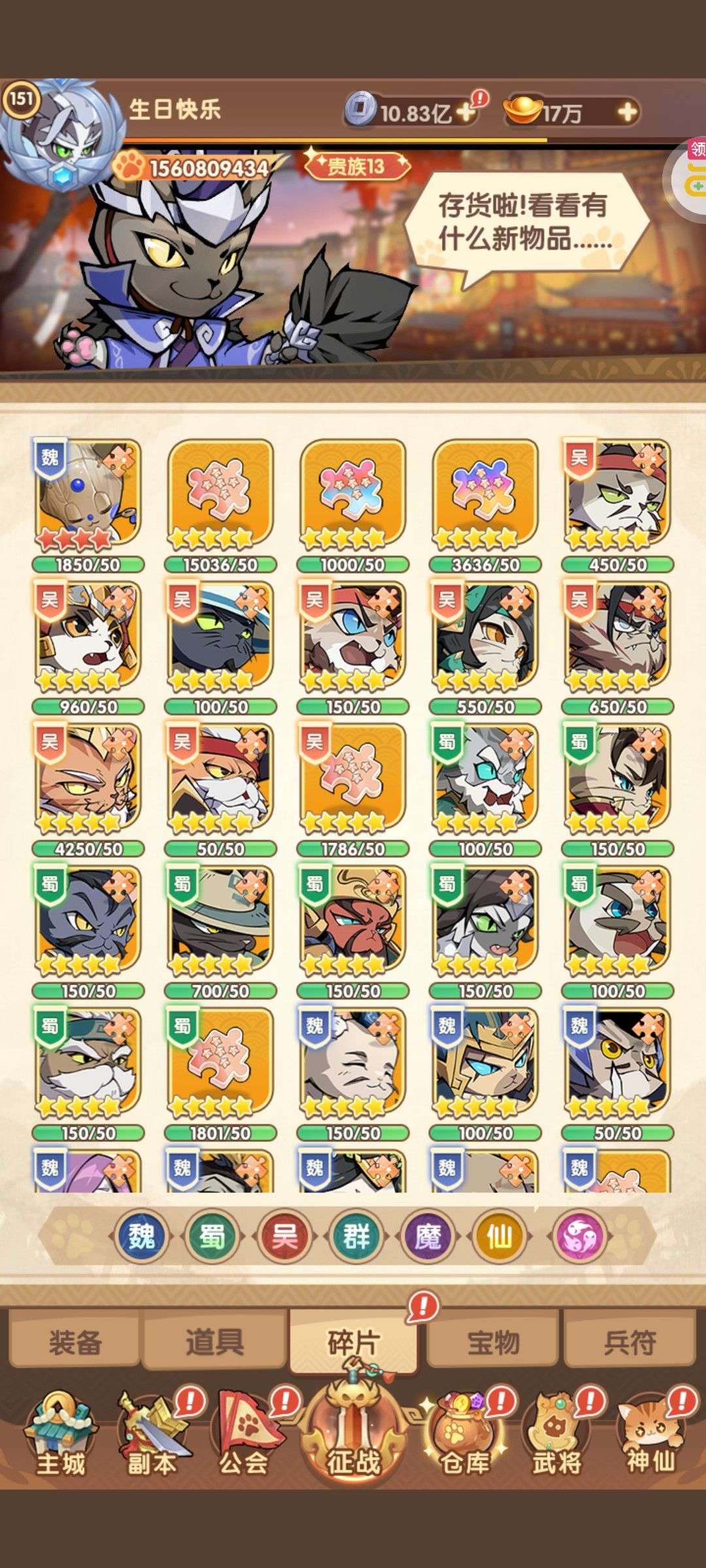Switch to the 装备 tab
The width and height of the screenshot is (706, 1568).
click(75, 1342)
